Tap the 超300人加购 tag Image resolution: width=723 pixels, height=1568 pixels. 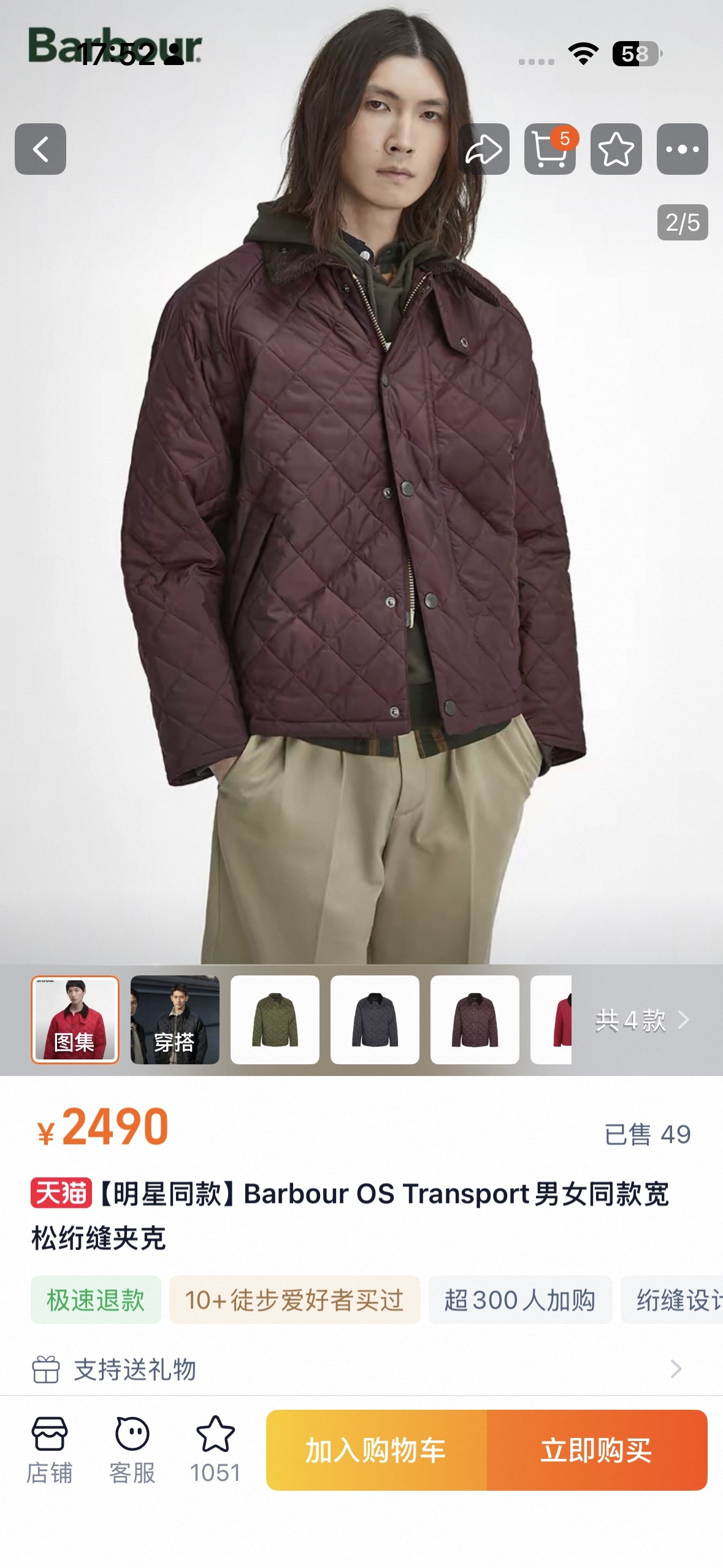click(520, 1300)
